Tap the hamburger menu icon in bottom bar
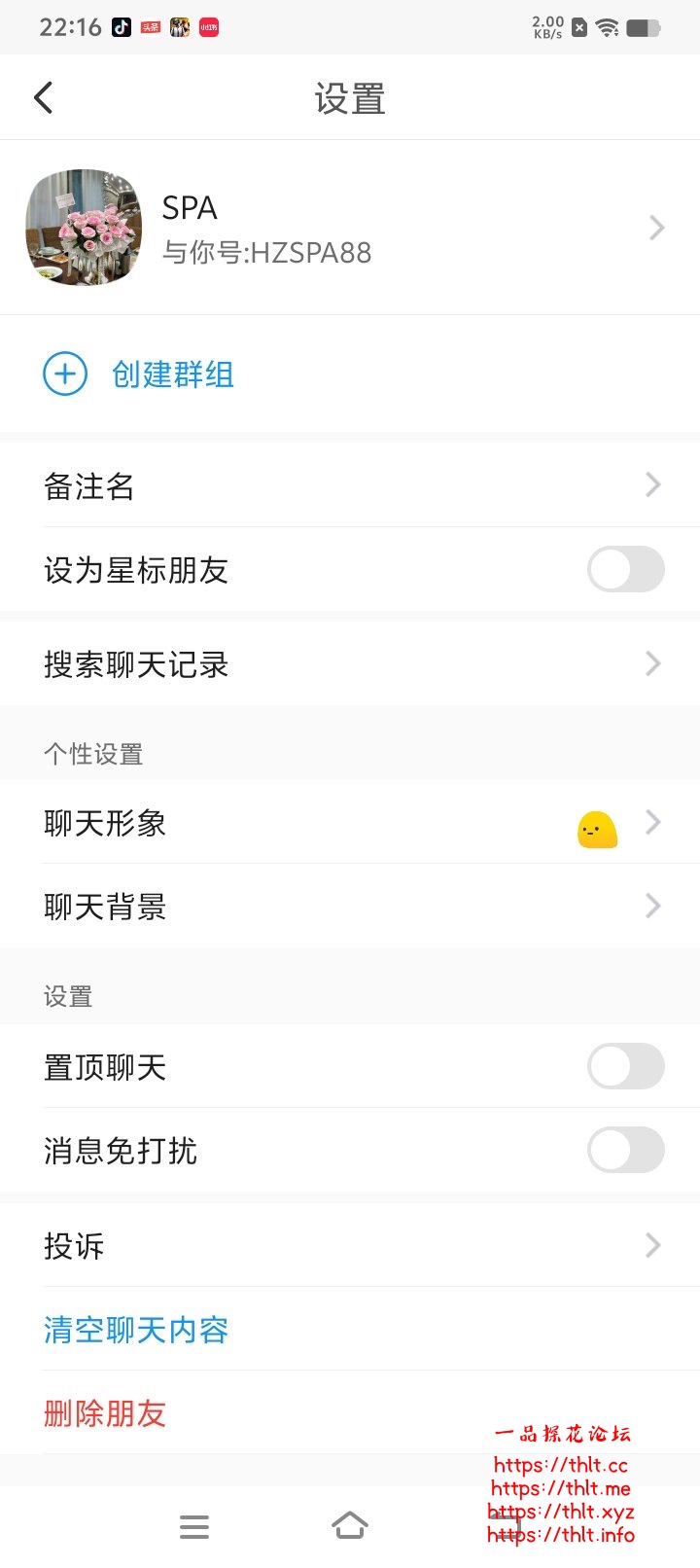700x1568 pixels. (x=193, y=1527)
